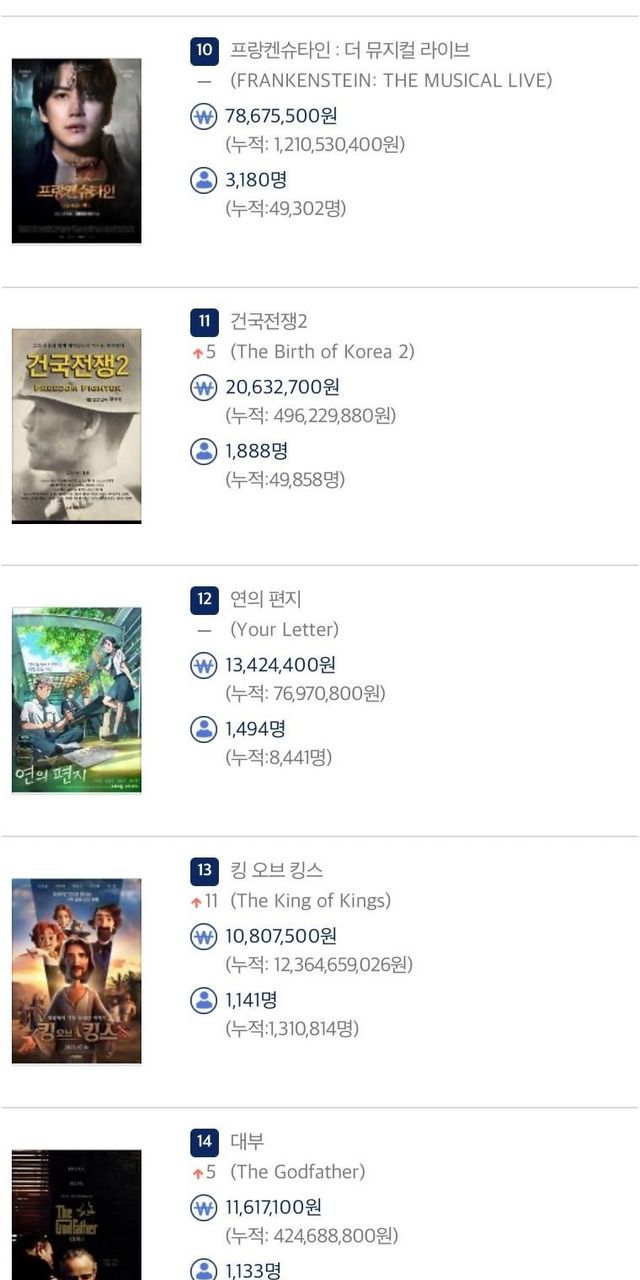Open the 대부 (The Godfather) poster
Screen dimensions: 640x1280
(x=76, y=1214)
